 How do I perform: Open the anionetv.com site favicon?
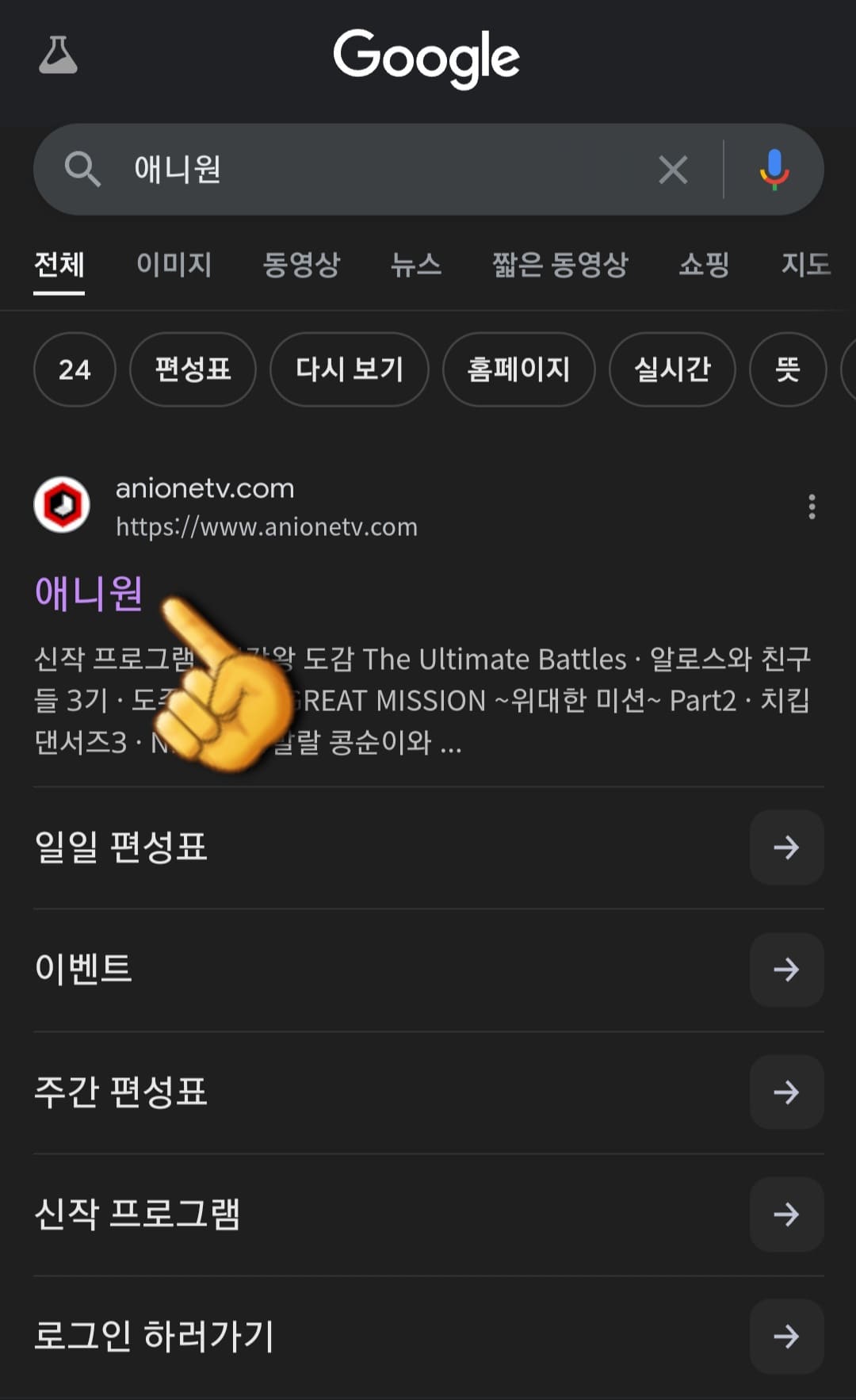pyautogui.click(x=63, y=504)
